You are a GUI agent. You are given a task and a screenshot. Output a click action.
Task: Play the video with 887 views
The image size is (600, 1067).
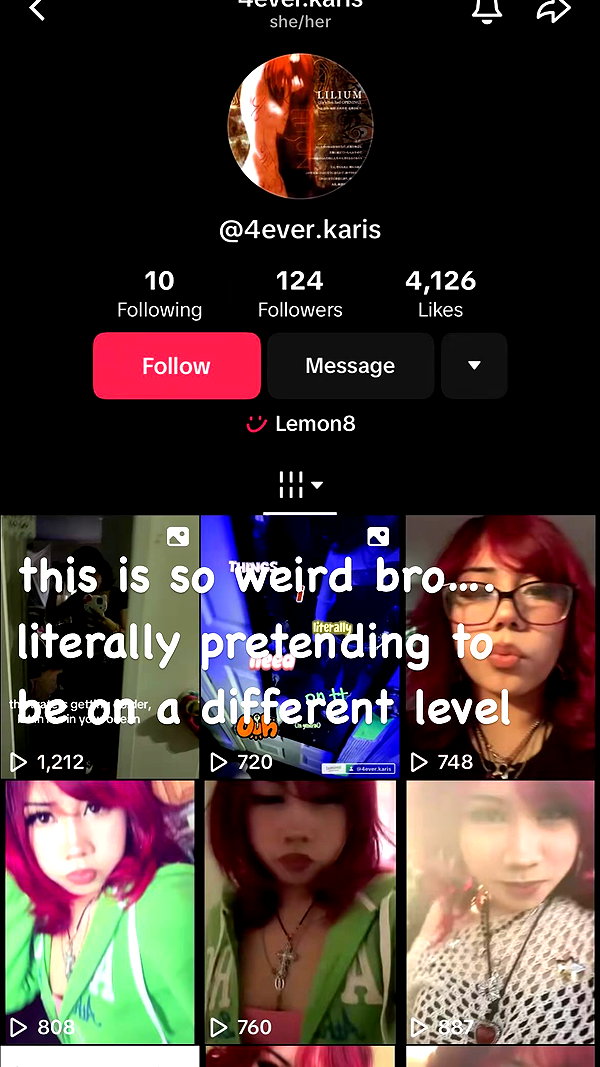[501, 912]
